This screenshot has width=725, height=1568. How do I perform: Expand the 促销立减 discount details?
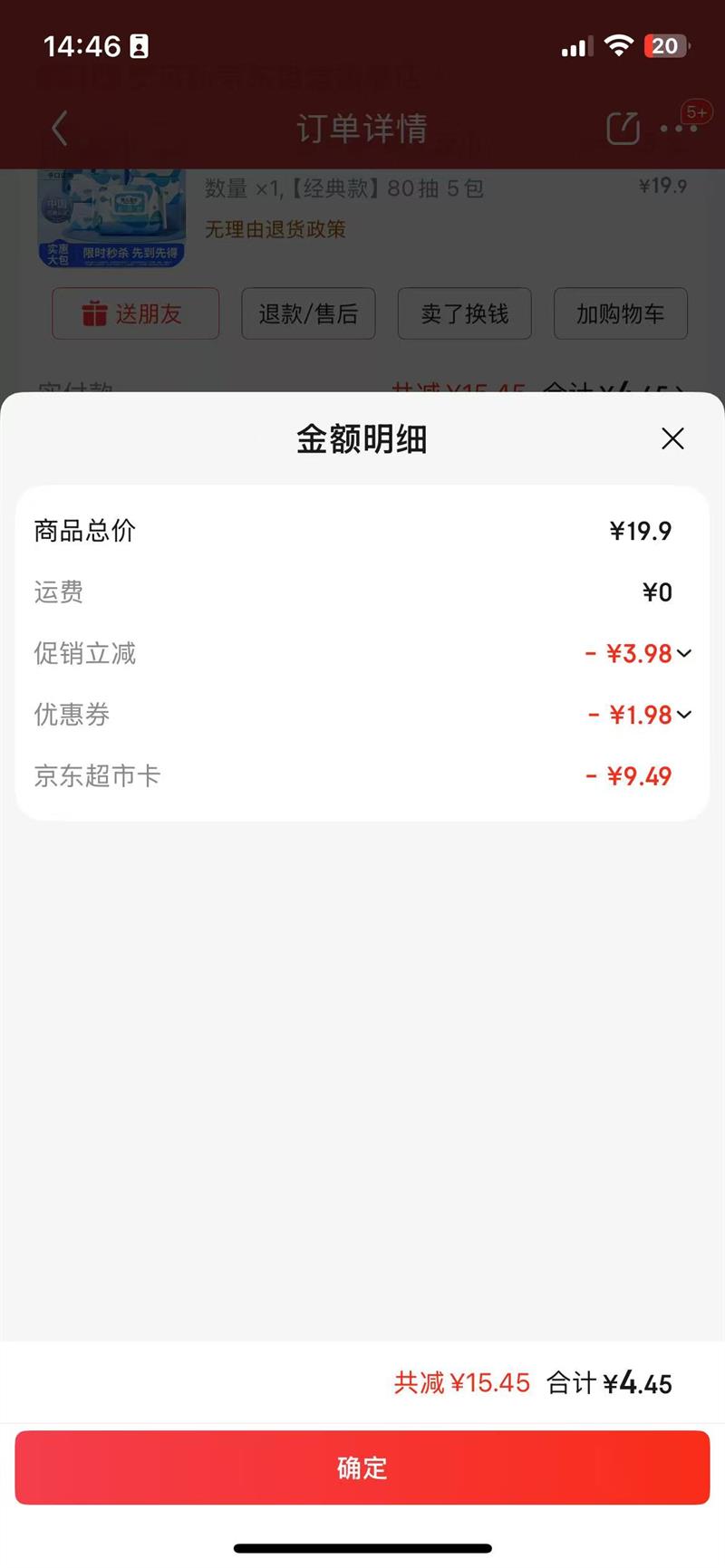(685, 653)
